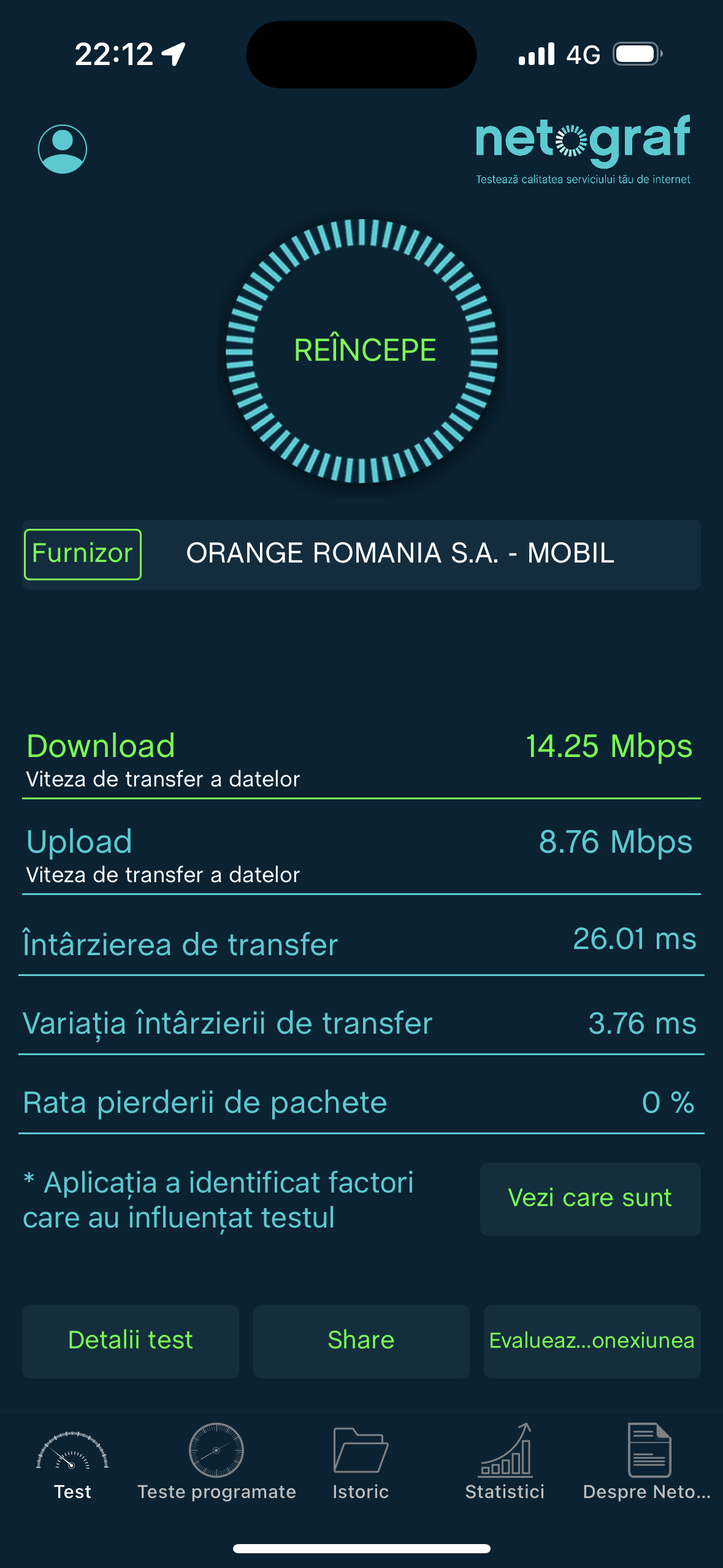Tap the Furnizor provider button

pos(83,554)
